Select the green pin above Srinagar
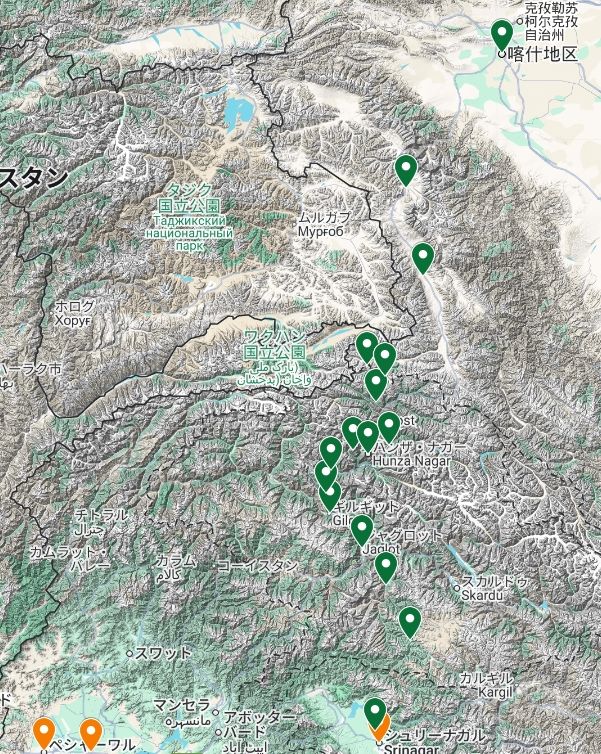This screenshot has height=754, width=601. [375, 712]
